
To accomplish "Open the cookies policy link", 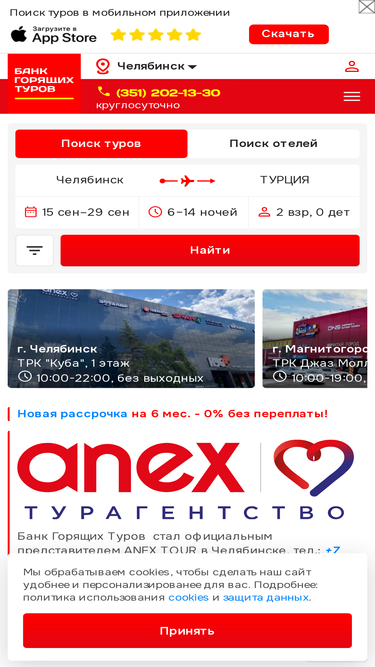I will tap(188, 598).
